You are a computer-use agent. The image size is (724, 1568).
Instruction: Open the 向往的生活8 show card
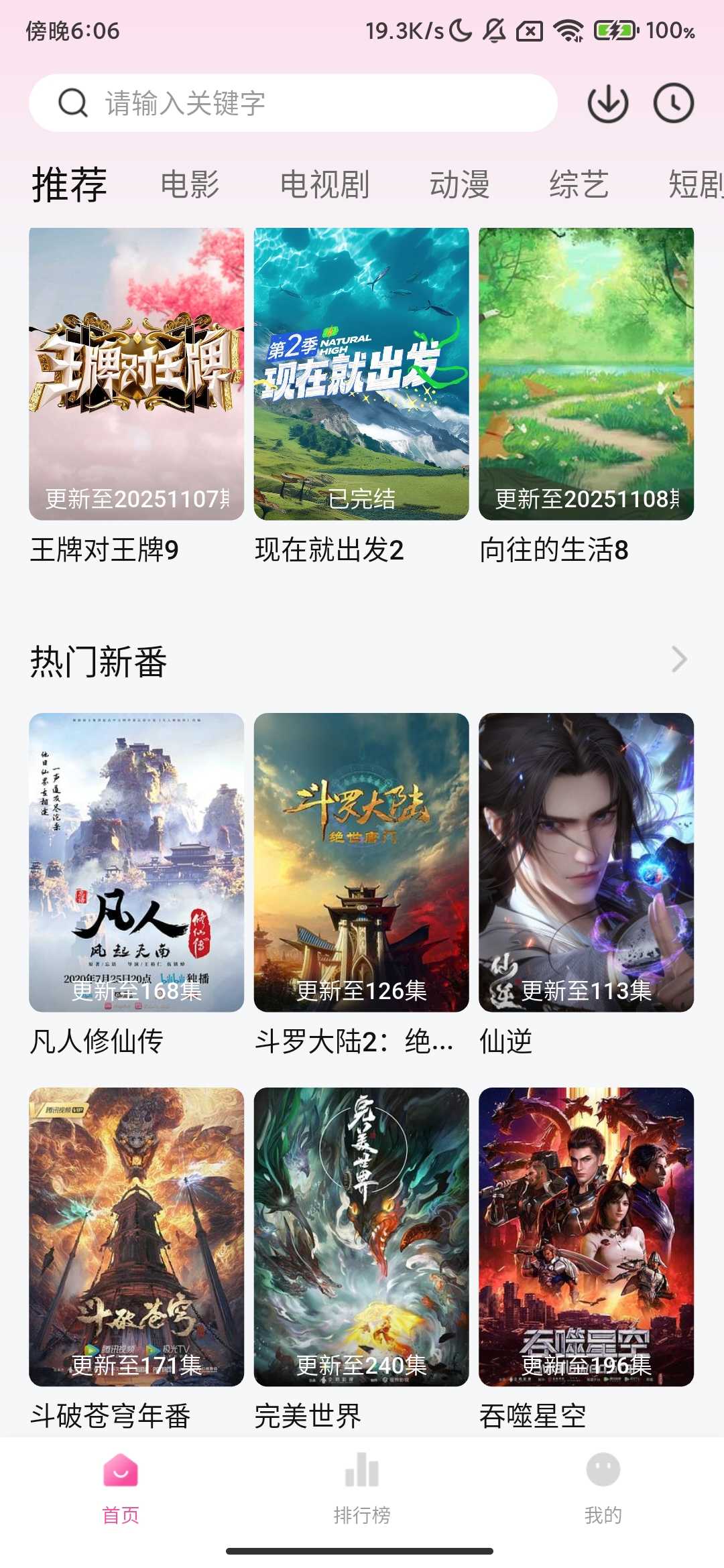click(586, 374)
